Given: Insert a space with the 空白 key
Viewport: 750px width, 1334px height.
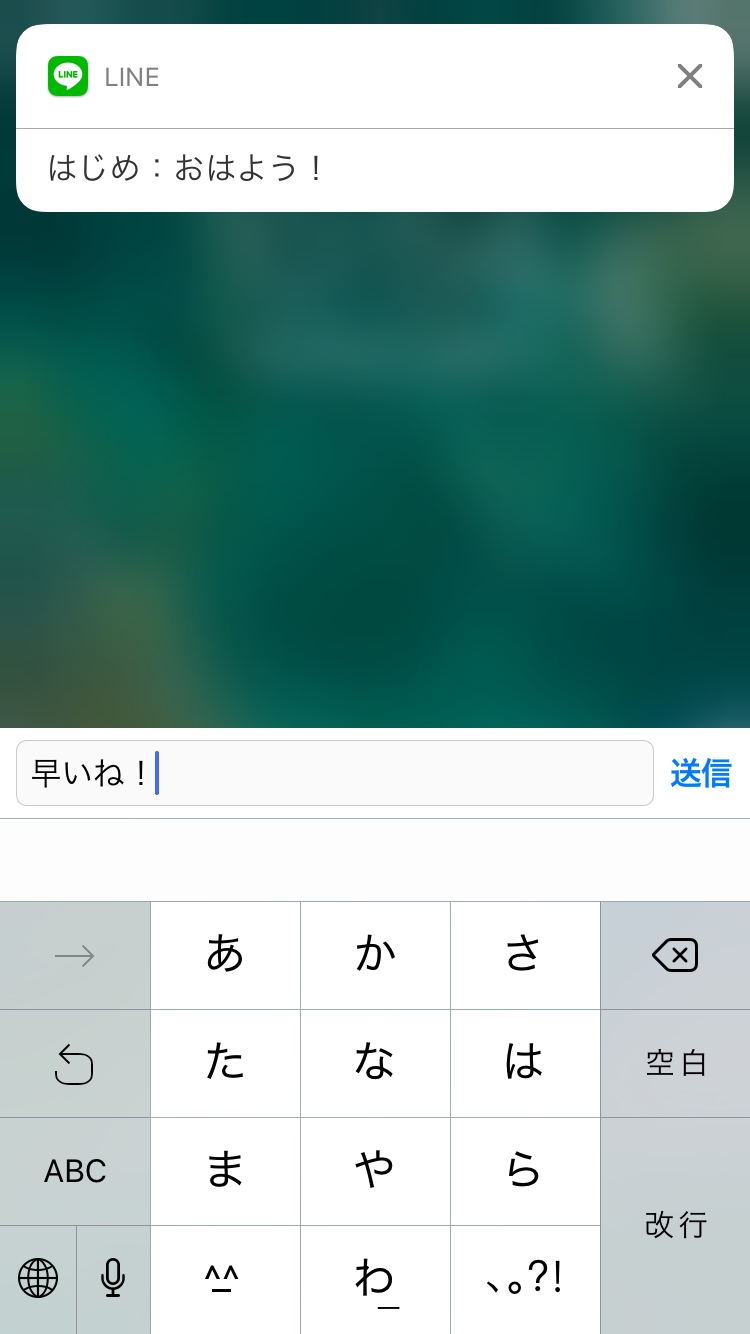Looking at the screenshot, I should click(x=675, y=1063).
